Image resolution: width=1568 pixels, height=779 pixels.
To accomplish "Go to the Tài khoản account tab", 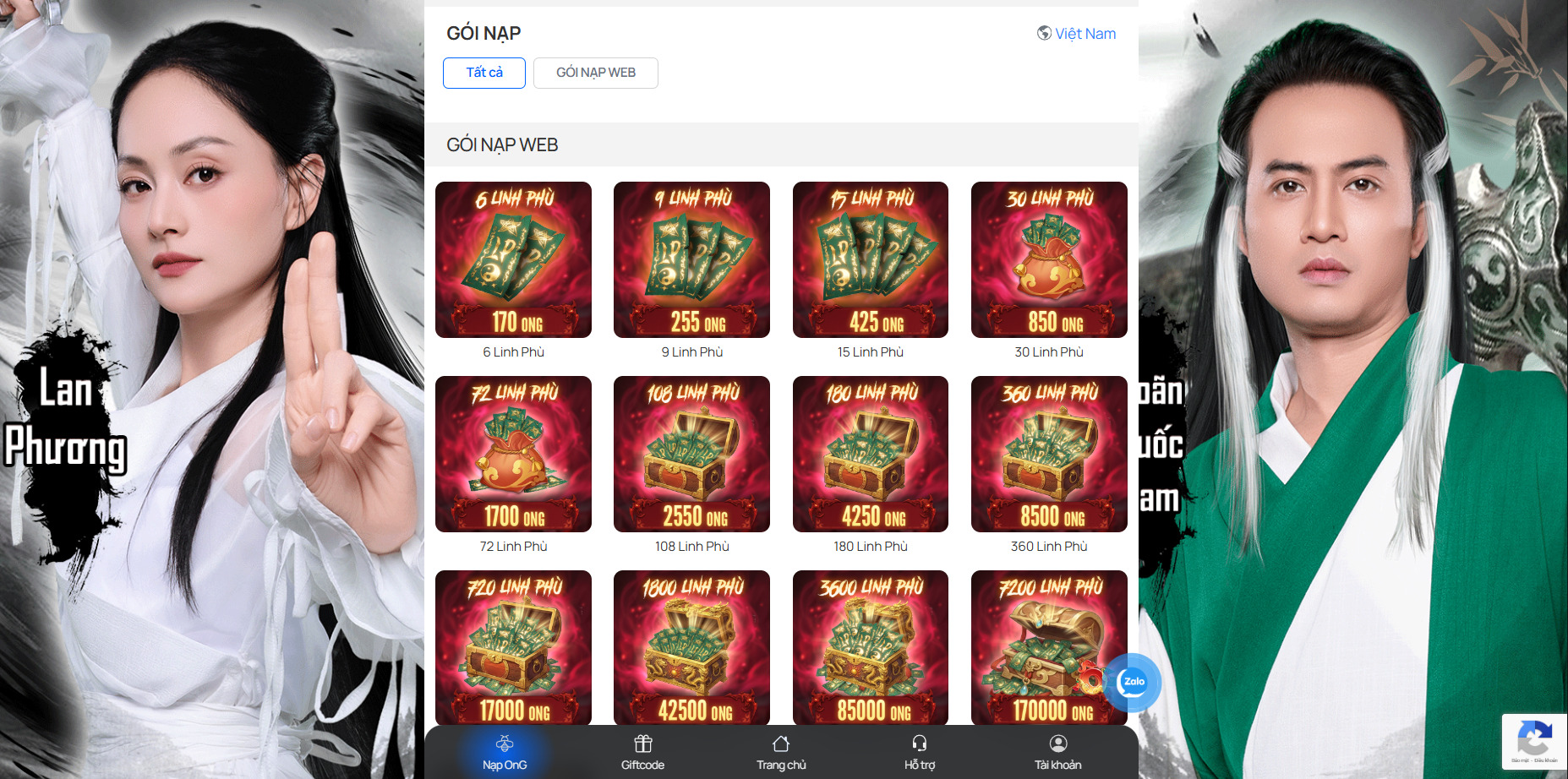I will click(x=1057, y=752).
